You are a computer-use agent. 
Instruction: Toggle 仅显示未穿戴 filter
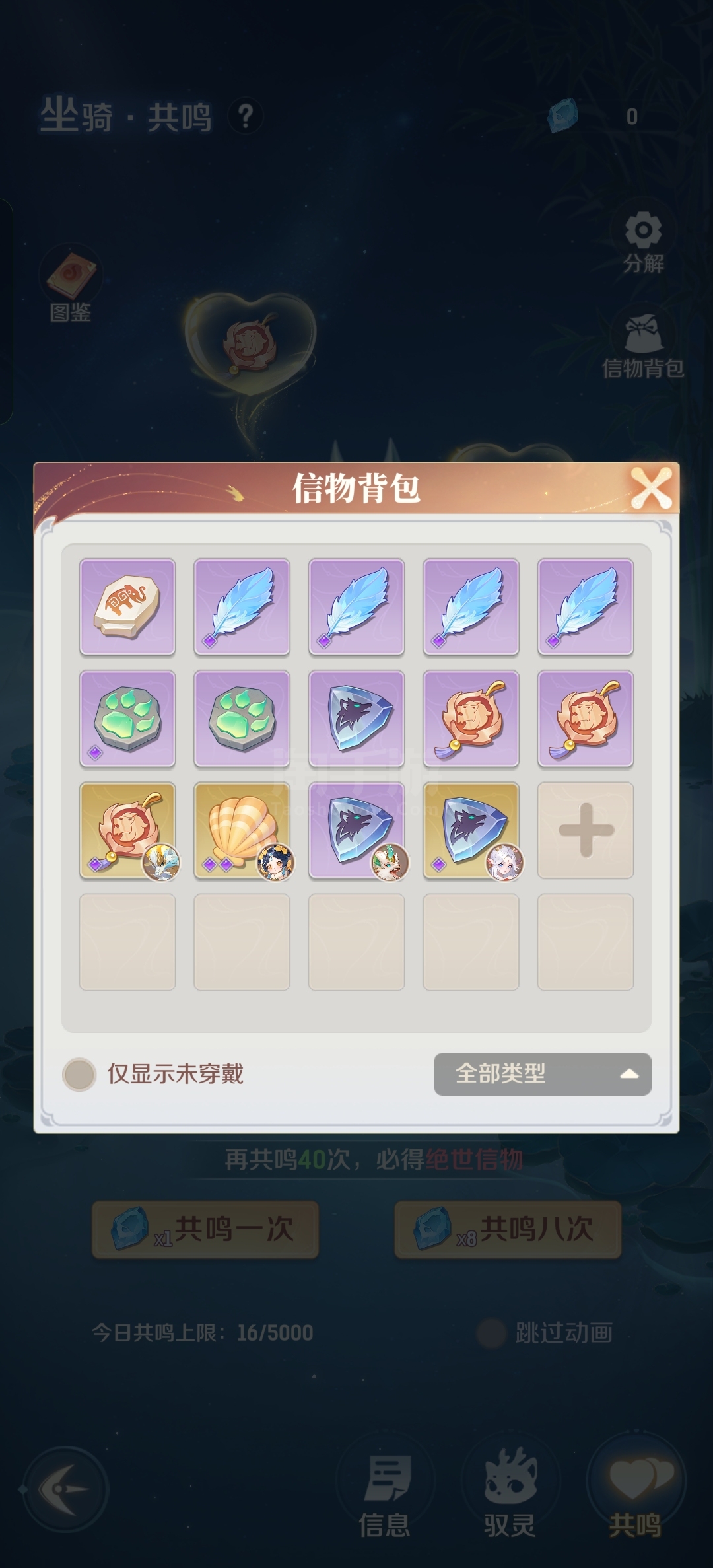pos(80,1074)
